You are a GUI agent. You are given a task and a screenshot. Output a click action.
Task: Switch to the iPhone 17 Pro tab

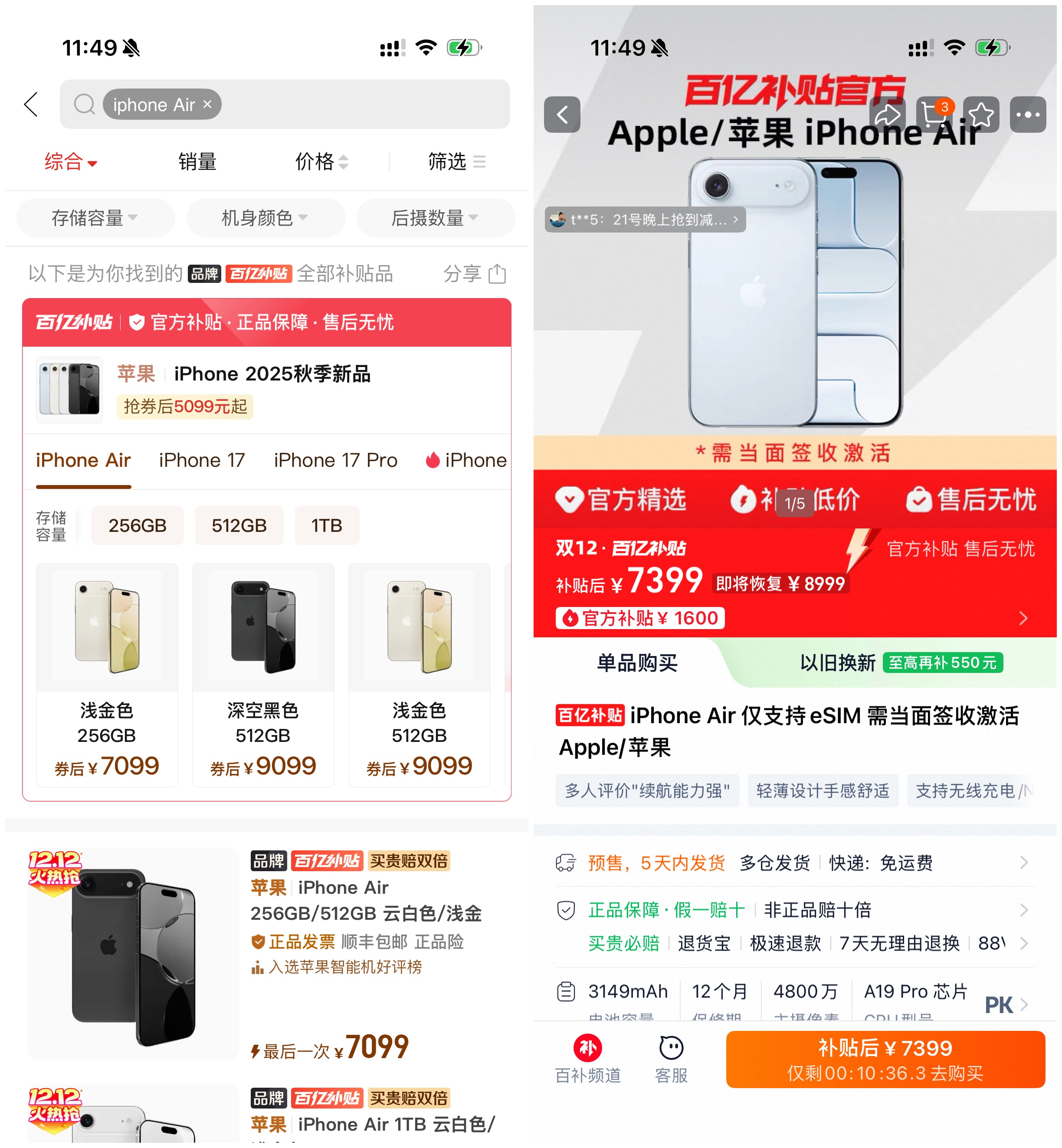[x=335, y=460]
